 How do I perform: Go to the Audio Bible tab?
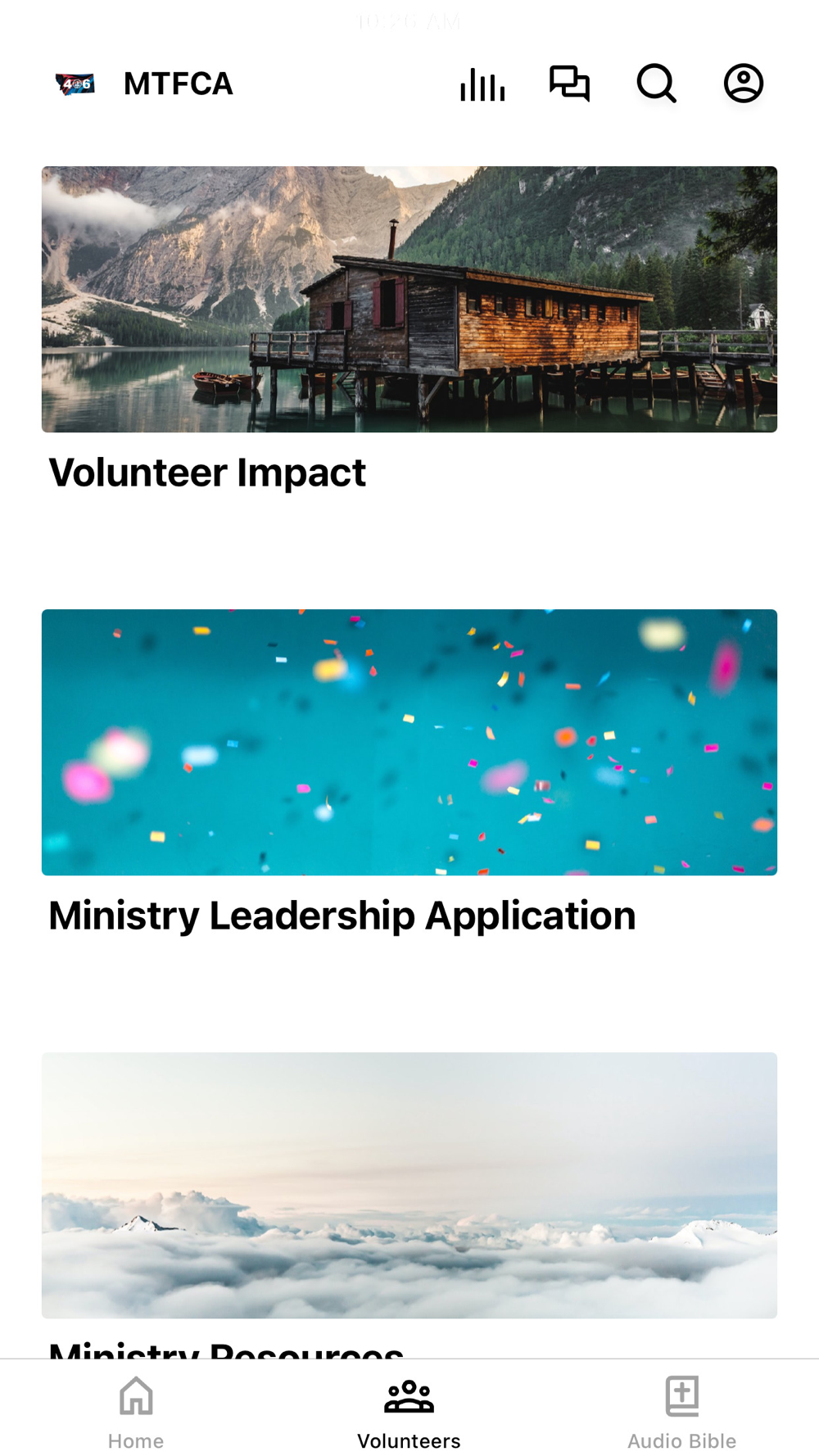tap(681, 1412)
